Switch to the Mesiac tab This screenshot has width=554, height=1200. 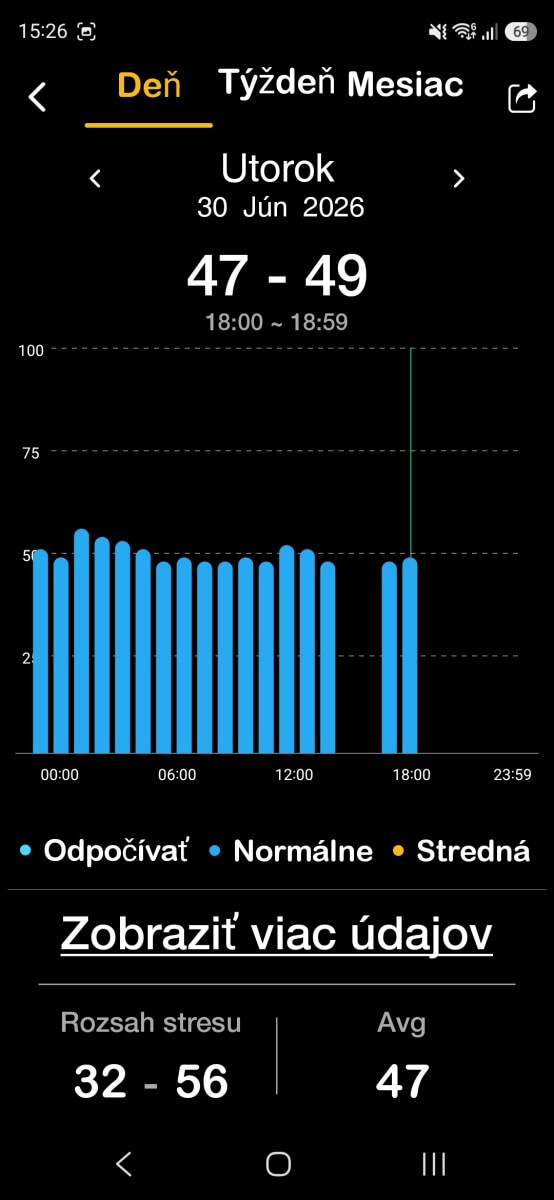pos(405,85)
